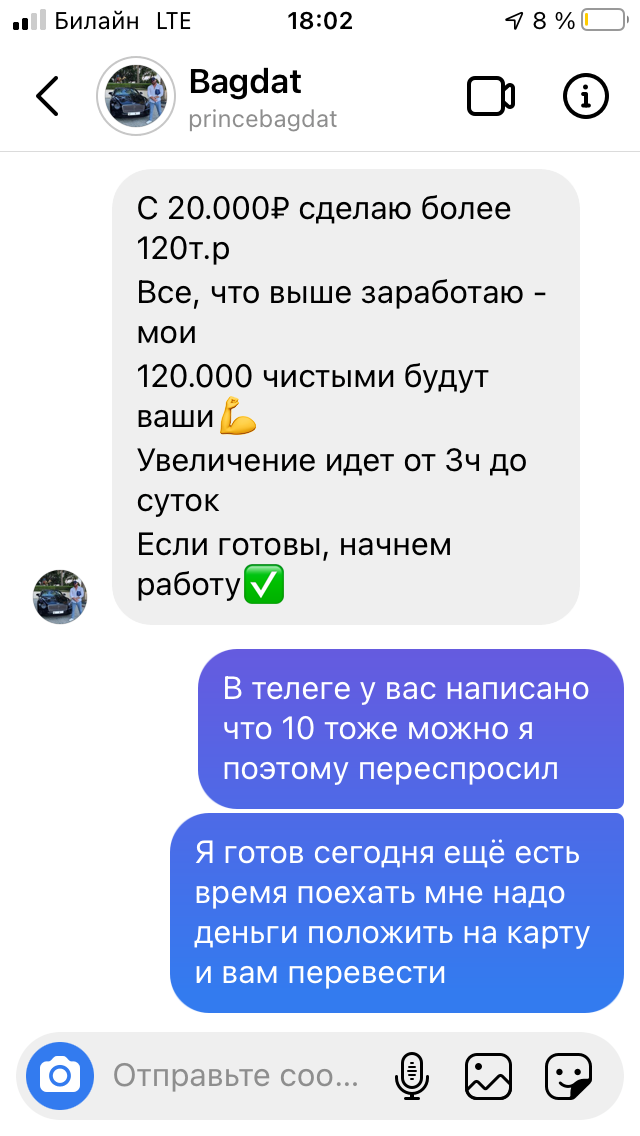The width and height of the screenshot is (640, 1136).
Task: Open the camera to send a photo
Action: click(x=60, y=1076)
